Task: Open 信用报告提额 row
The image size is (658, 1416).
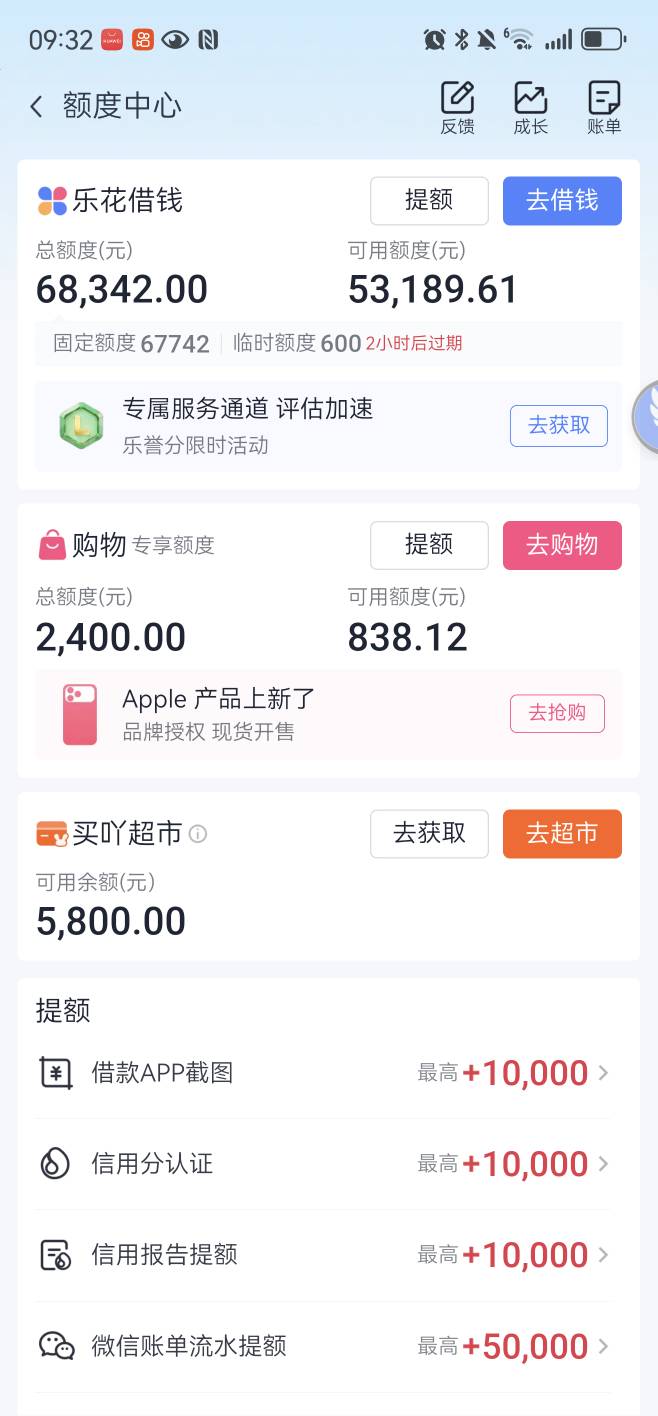Action: pos(324,1255)
